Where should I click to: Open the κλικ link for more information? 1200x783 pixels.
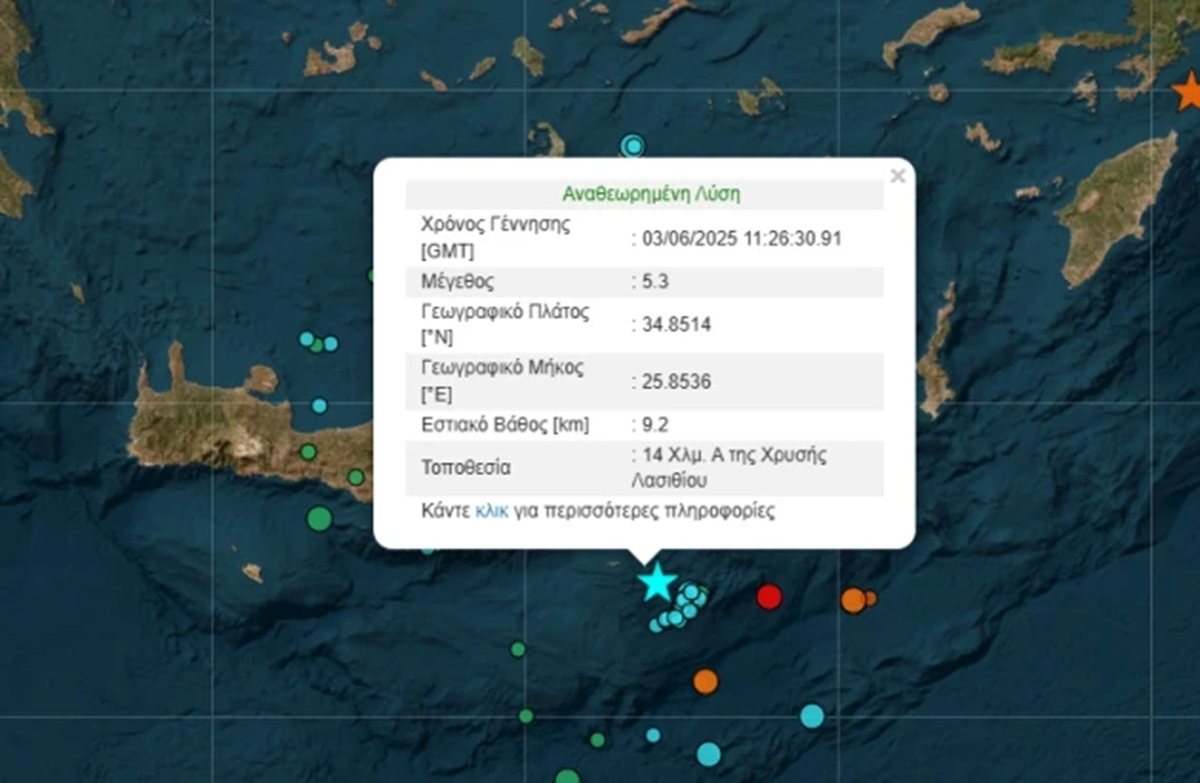pos(492,511)
